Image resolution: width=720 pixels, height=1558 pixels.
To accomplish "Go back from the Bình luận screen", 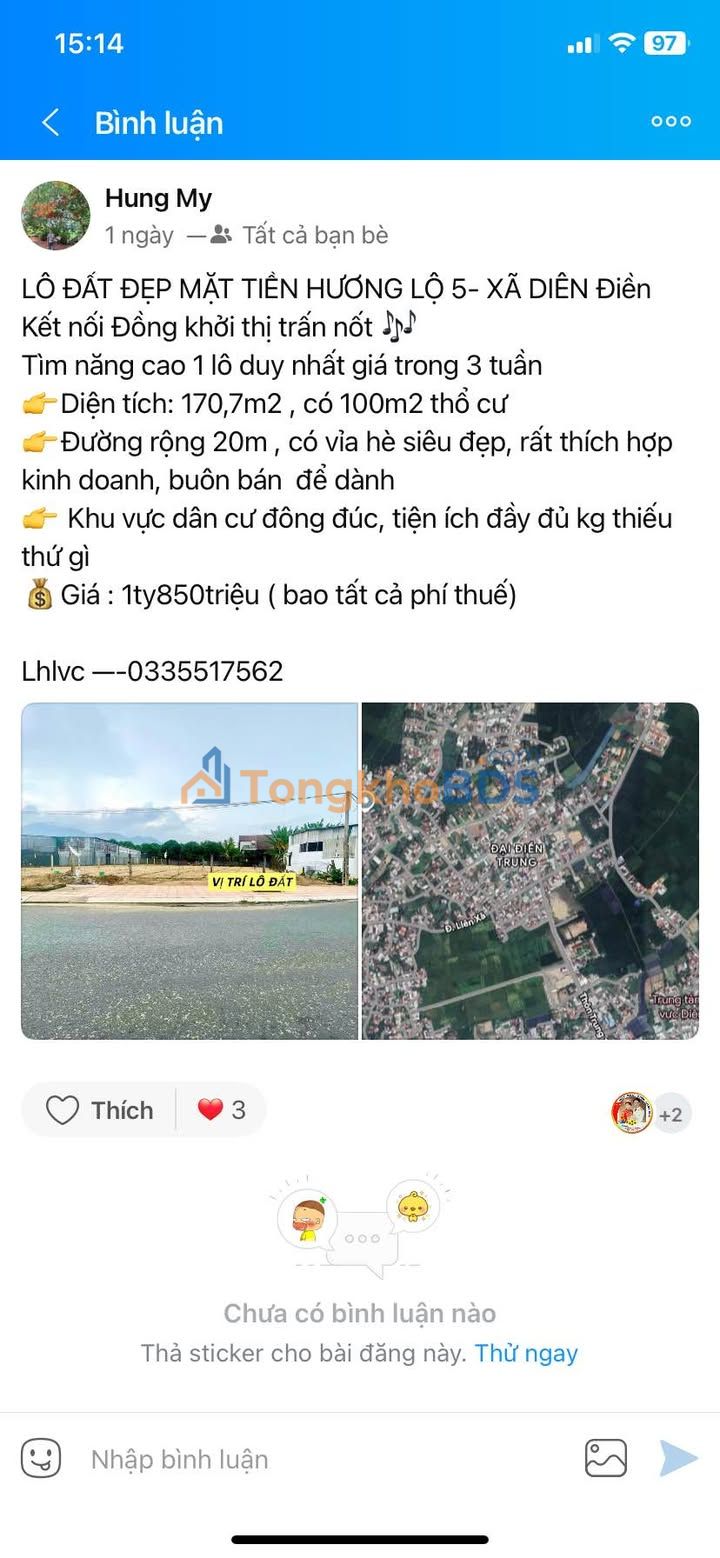I will [51, 123].
